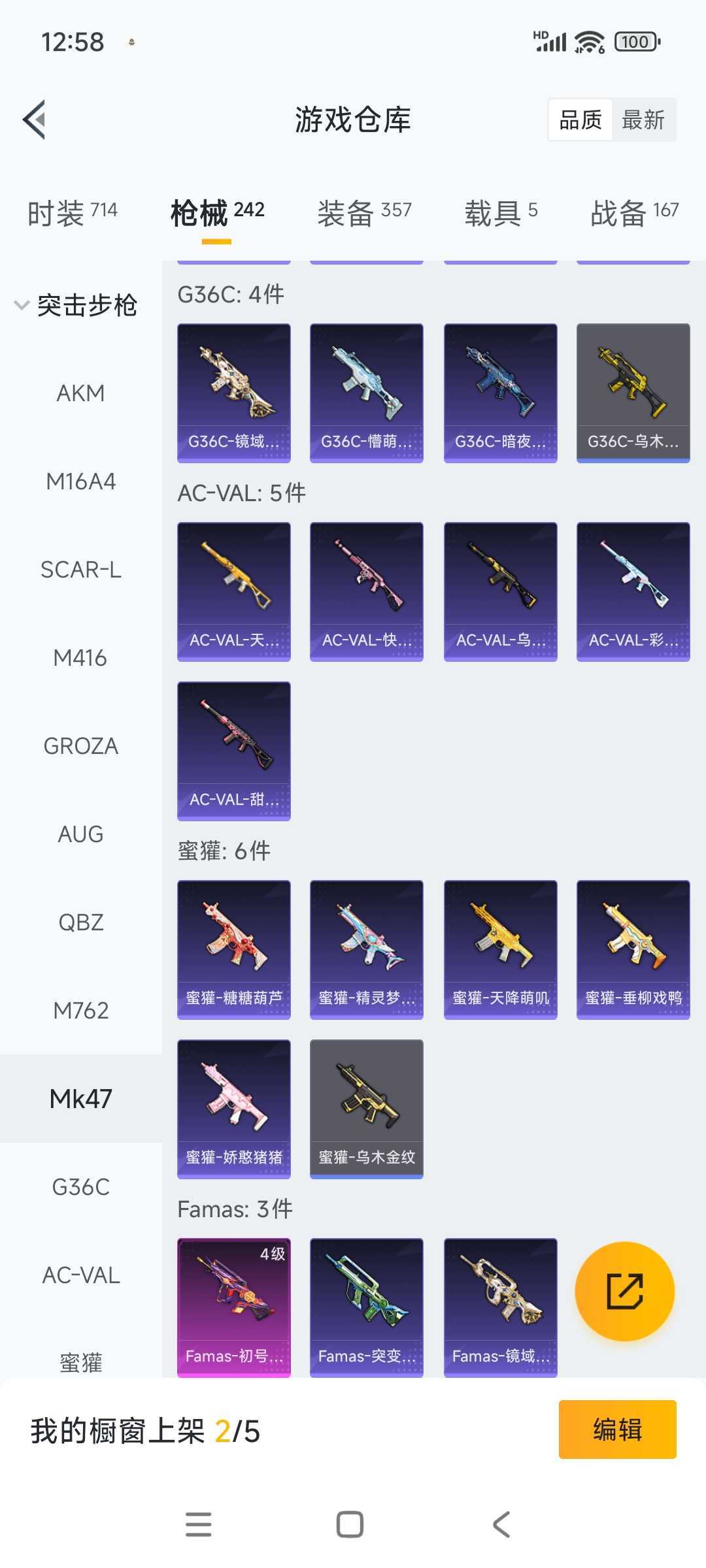Viewport: 706px width, 1568px height.
Task: Select M416 in the side list
Action: click(x=81, y=658)
